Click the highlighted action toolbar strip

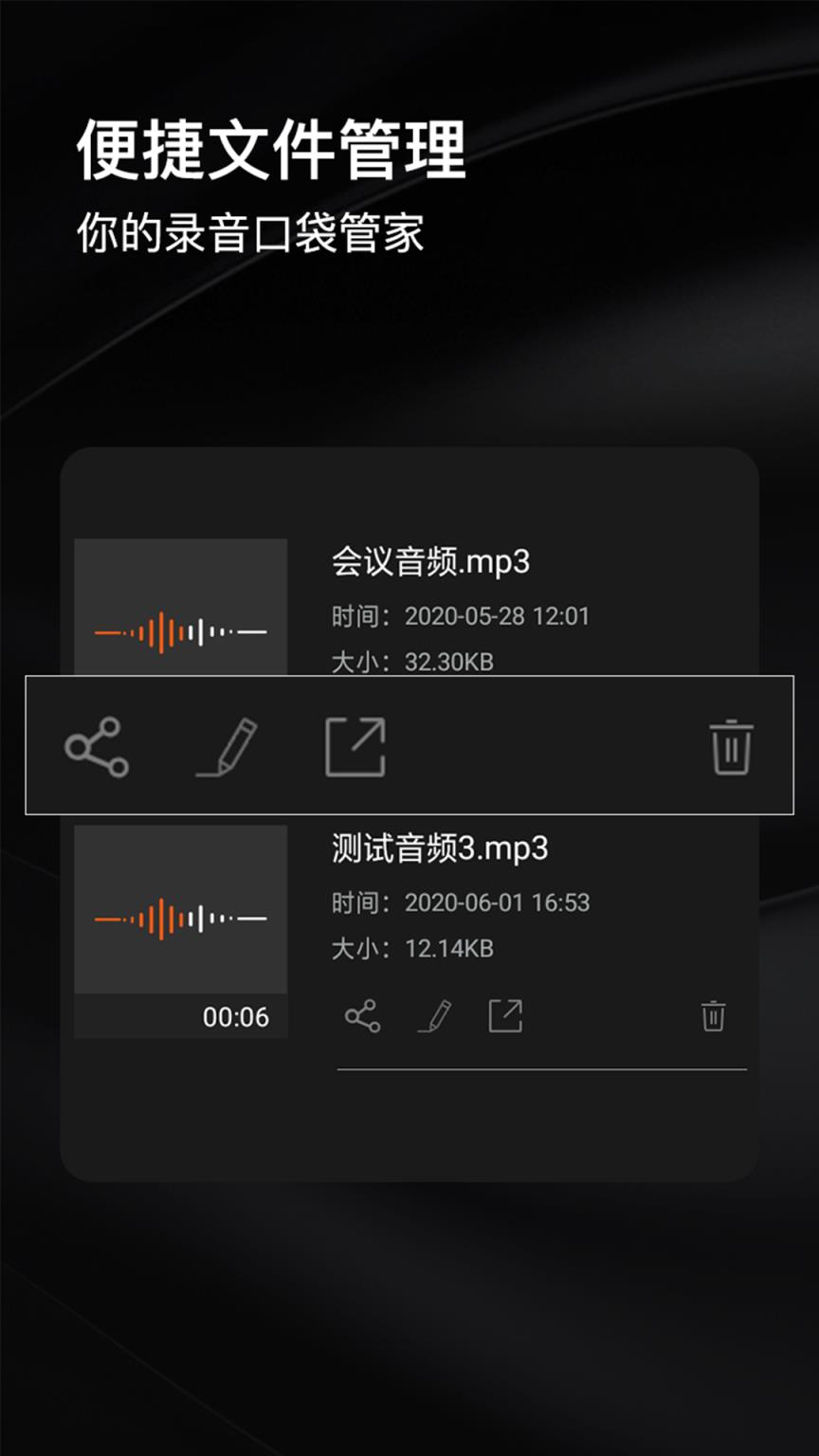click(x=409, y=746)
